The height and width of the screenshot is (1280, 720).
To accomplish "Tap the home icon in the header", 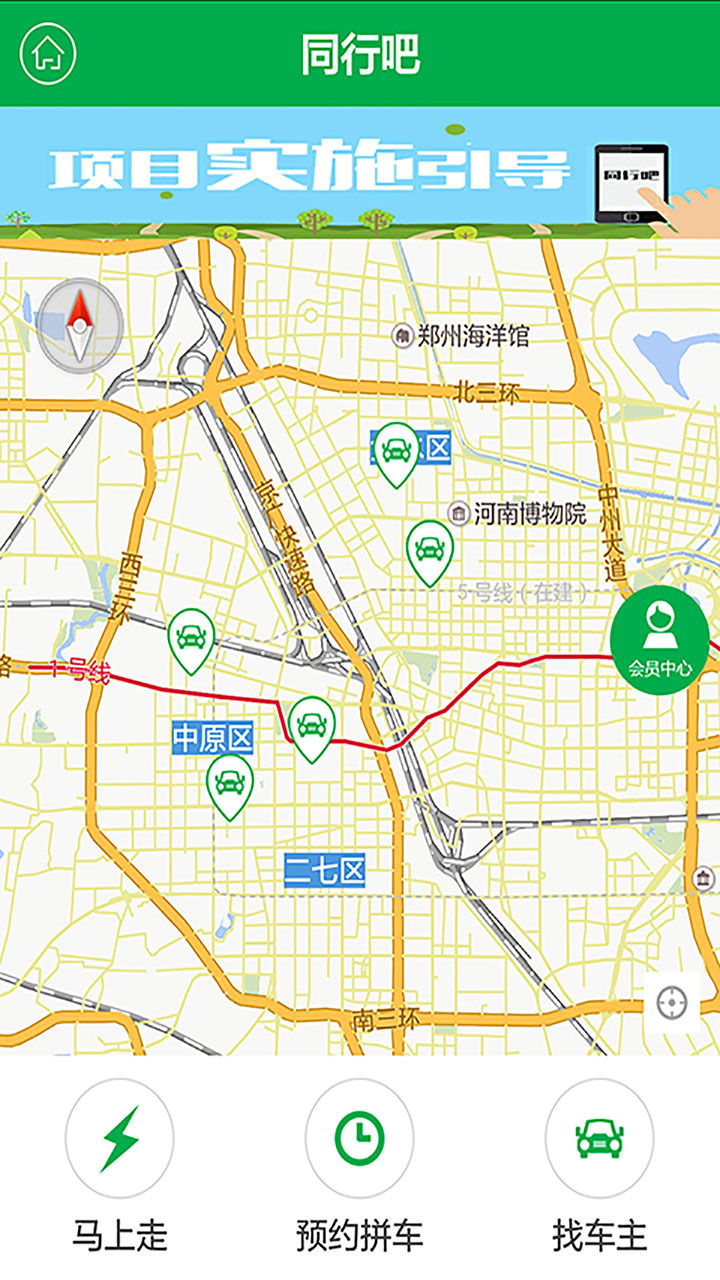I will coord(48,53).
